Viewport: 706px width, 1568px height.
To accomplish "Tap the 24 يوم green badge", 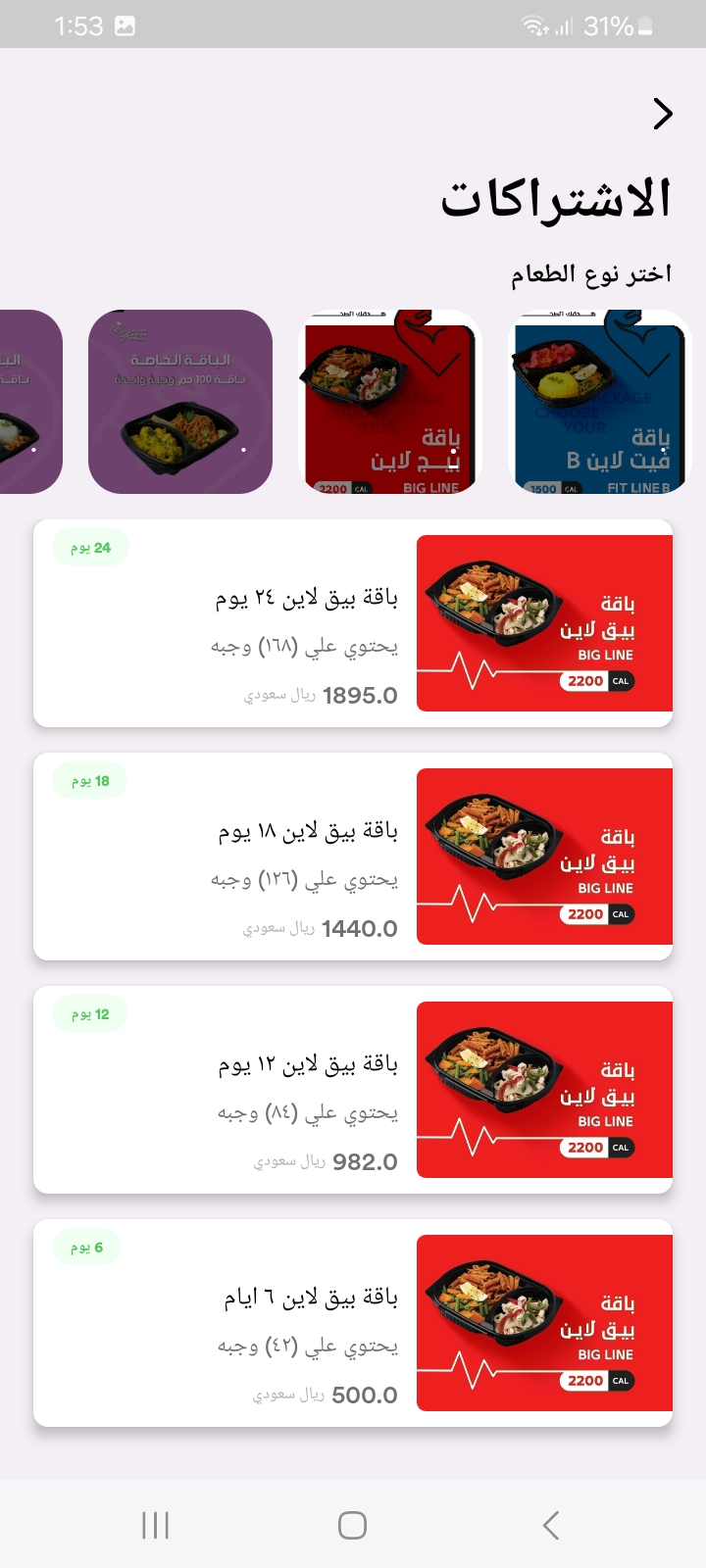I will 90,548.
